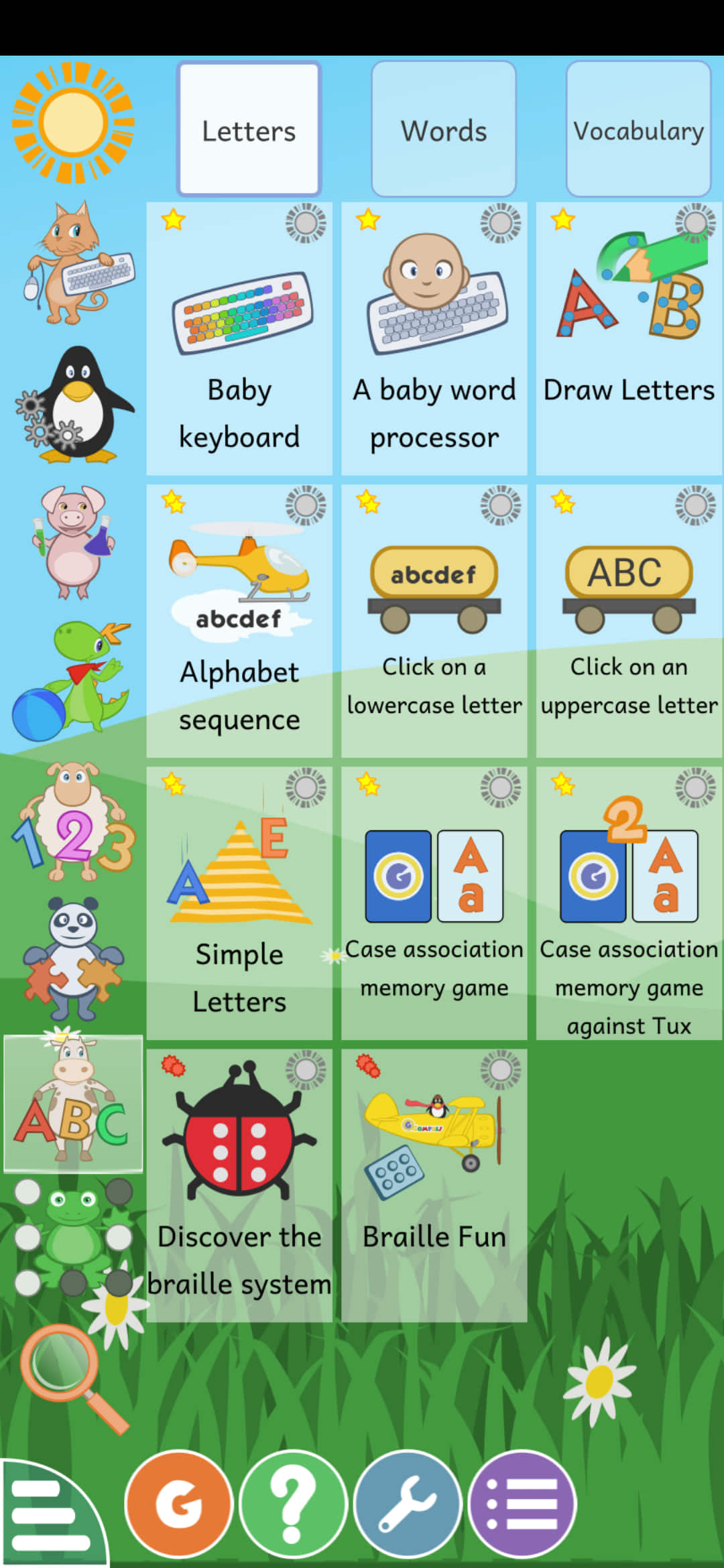Launch the Braille Fun activity

click(x=434, y=1185)
